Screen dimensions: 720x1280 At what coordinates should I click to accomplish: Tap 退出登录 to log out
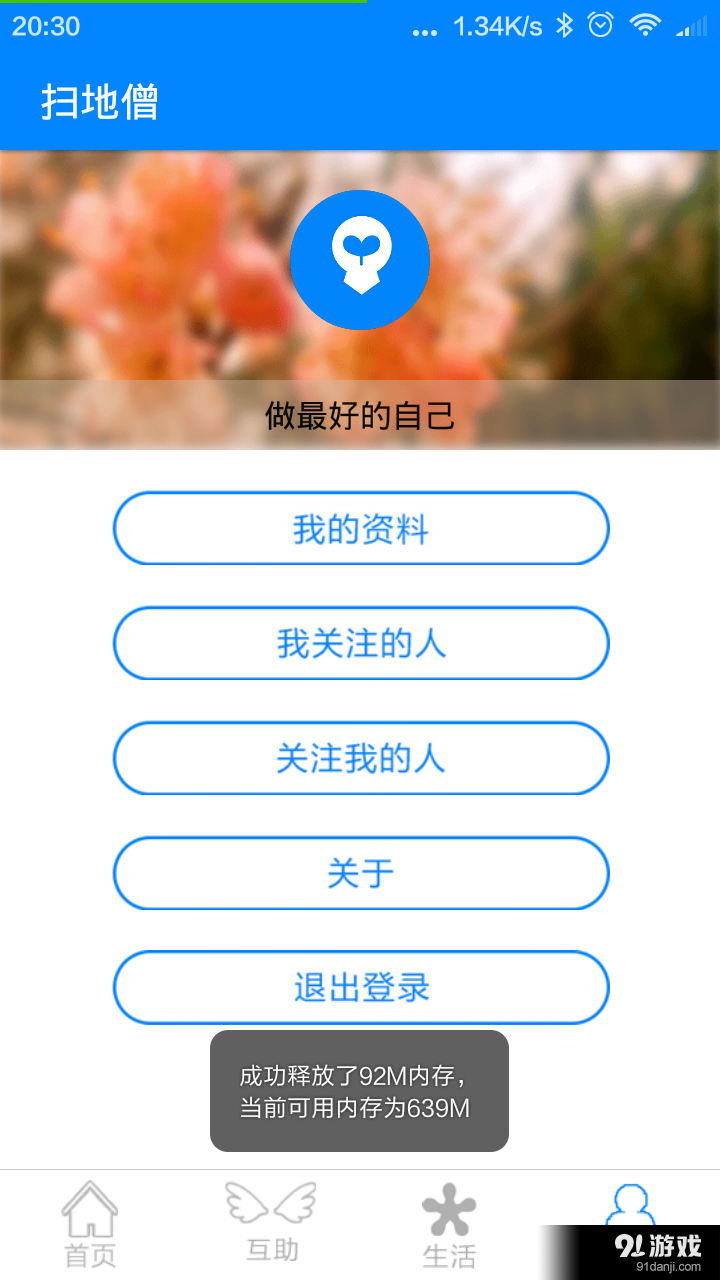point(360,987)
